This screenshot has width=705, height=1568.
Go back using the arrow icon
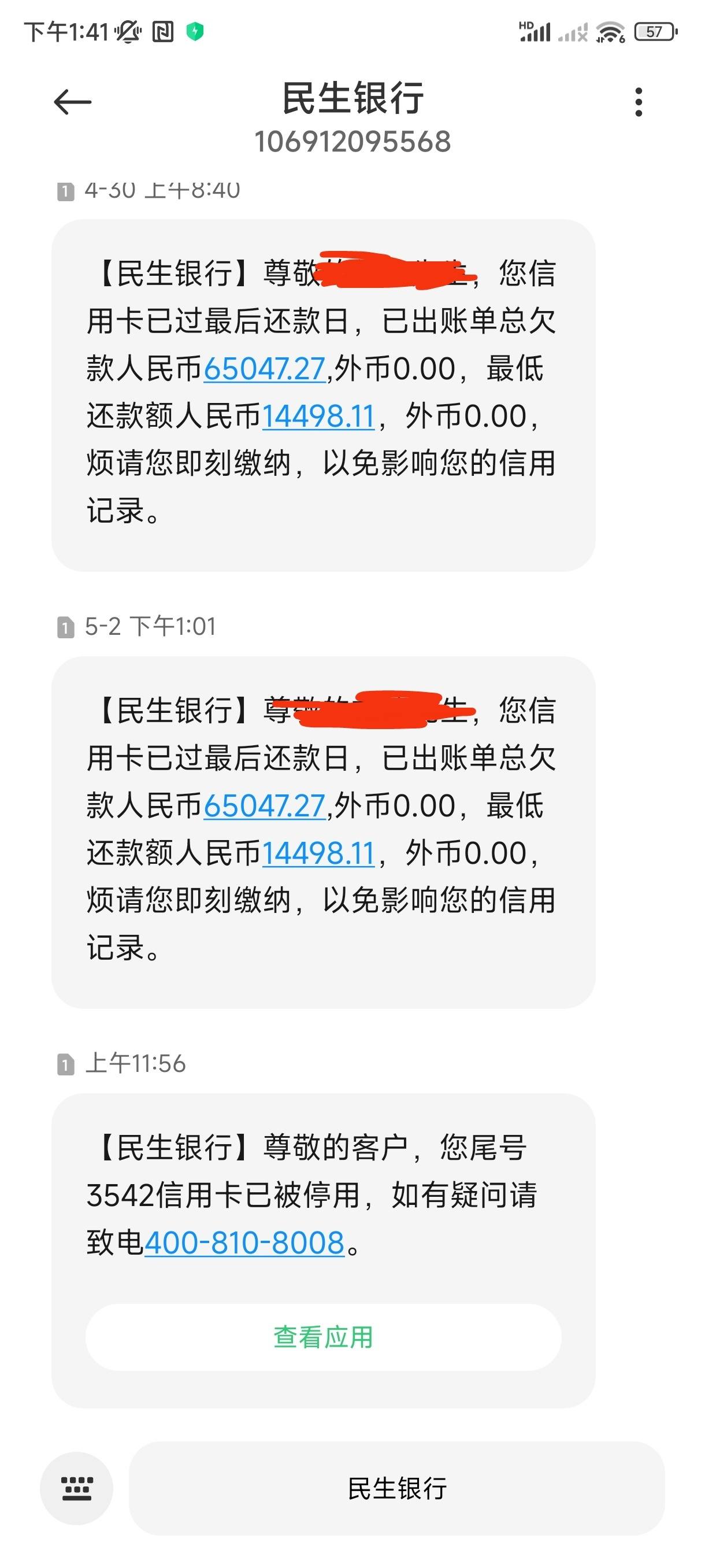pyautogui.click(x=72, y=102)
